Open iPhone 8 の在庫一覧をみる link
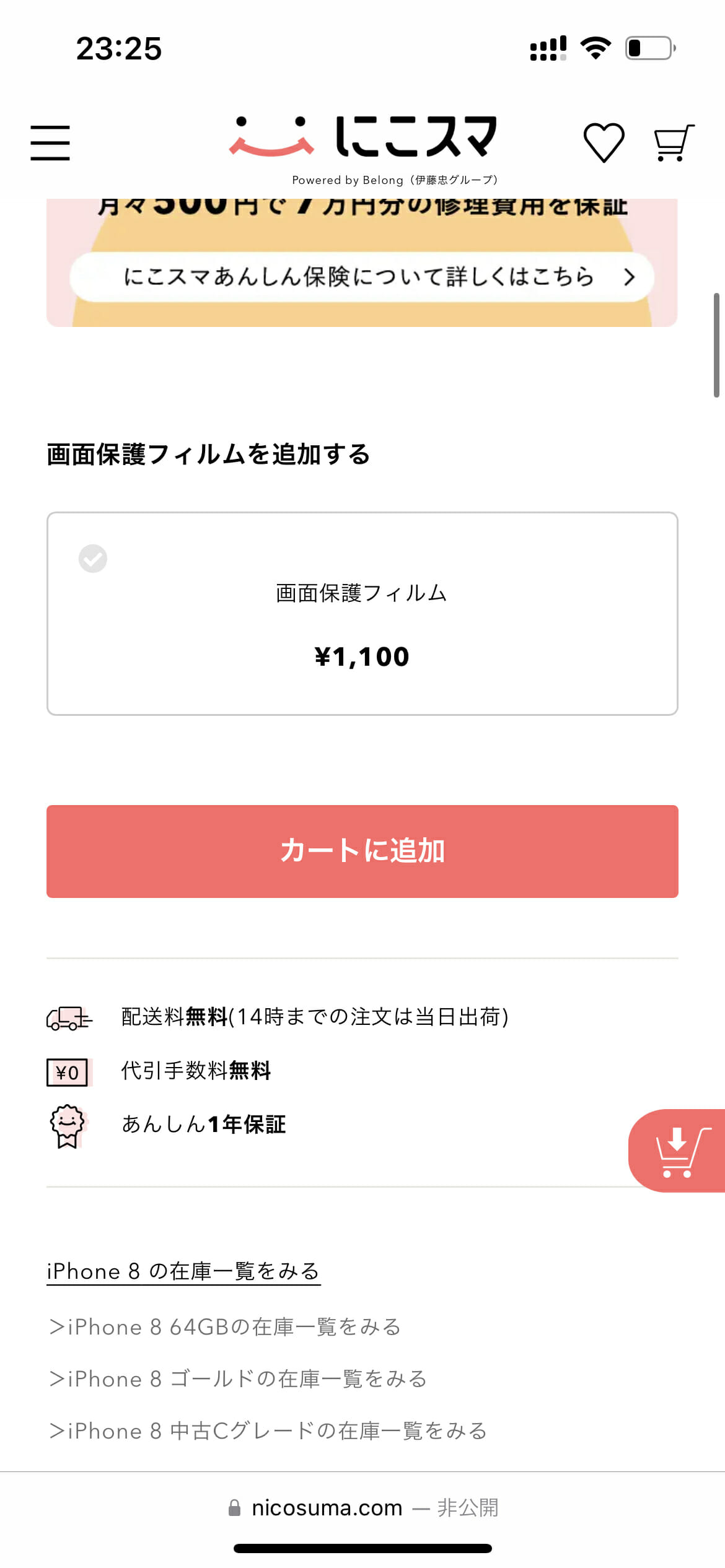 coord(183,1271)
